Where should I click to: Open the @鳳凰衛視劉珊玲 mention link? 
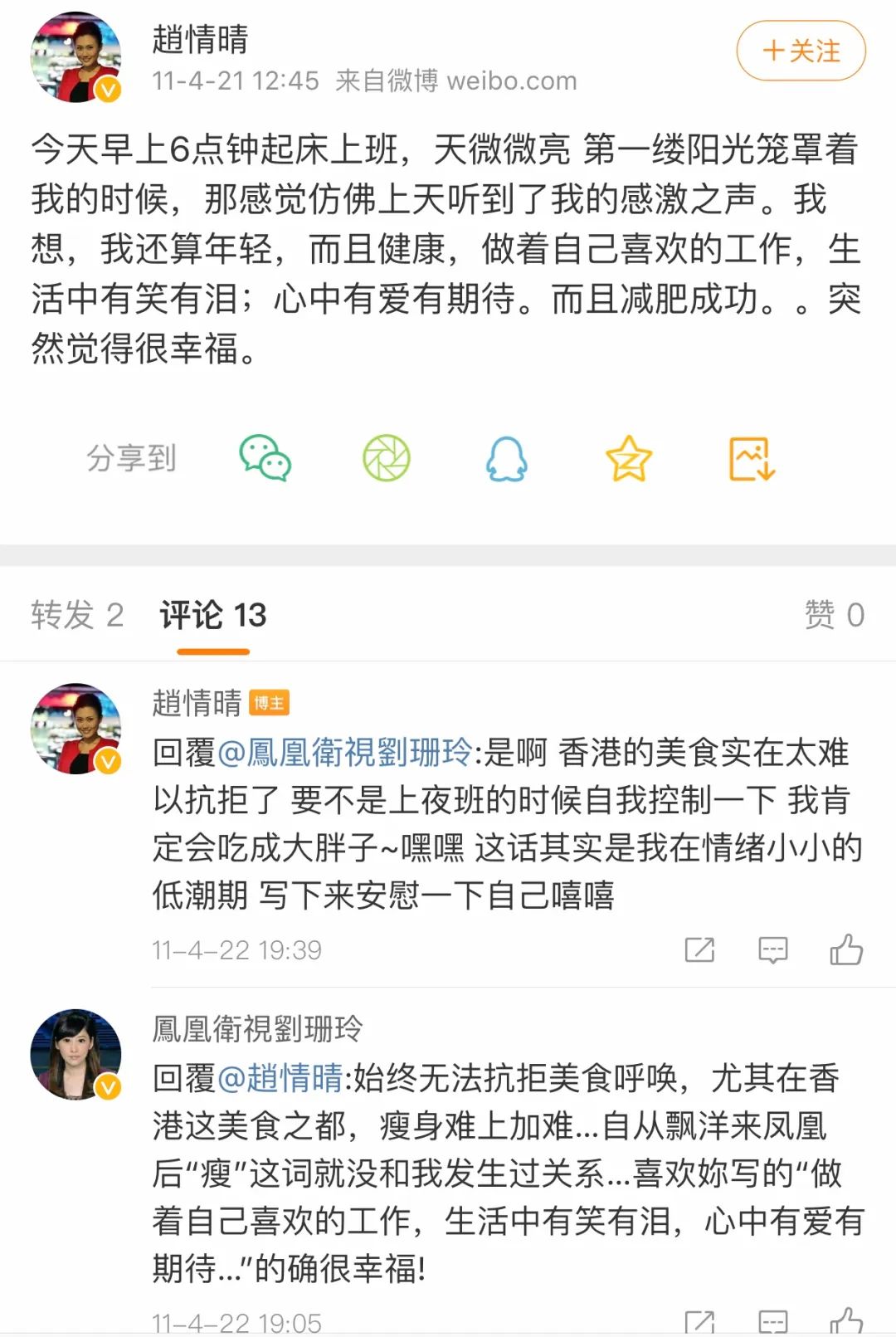(x=345, y=753)
